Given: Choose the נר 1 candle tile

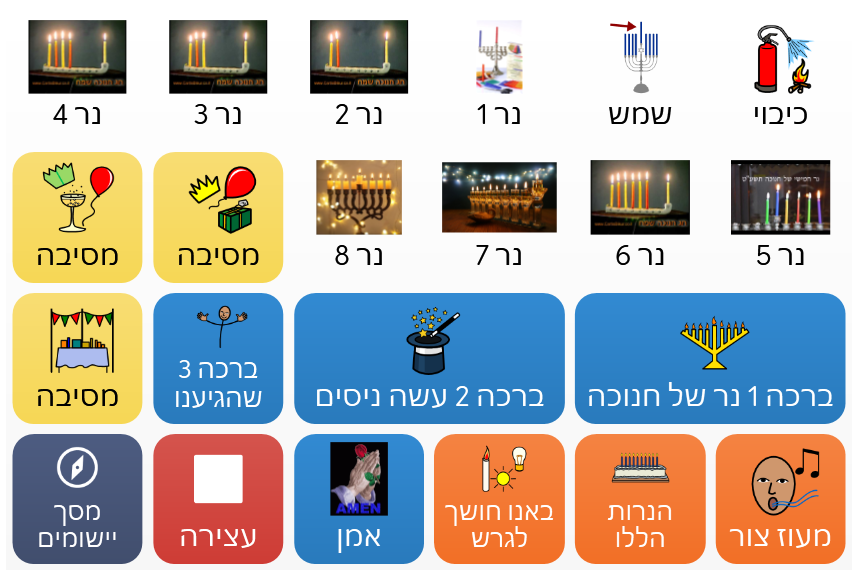Looking at the screenshot, I should (499, 75).
